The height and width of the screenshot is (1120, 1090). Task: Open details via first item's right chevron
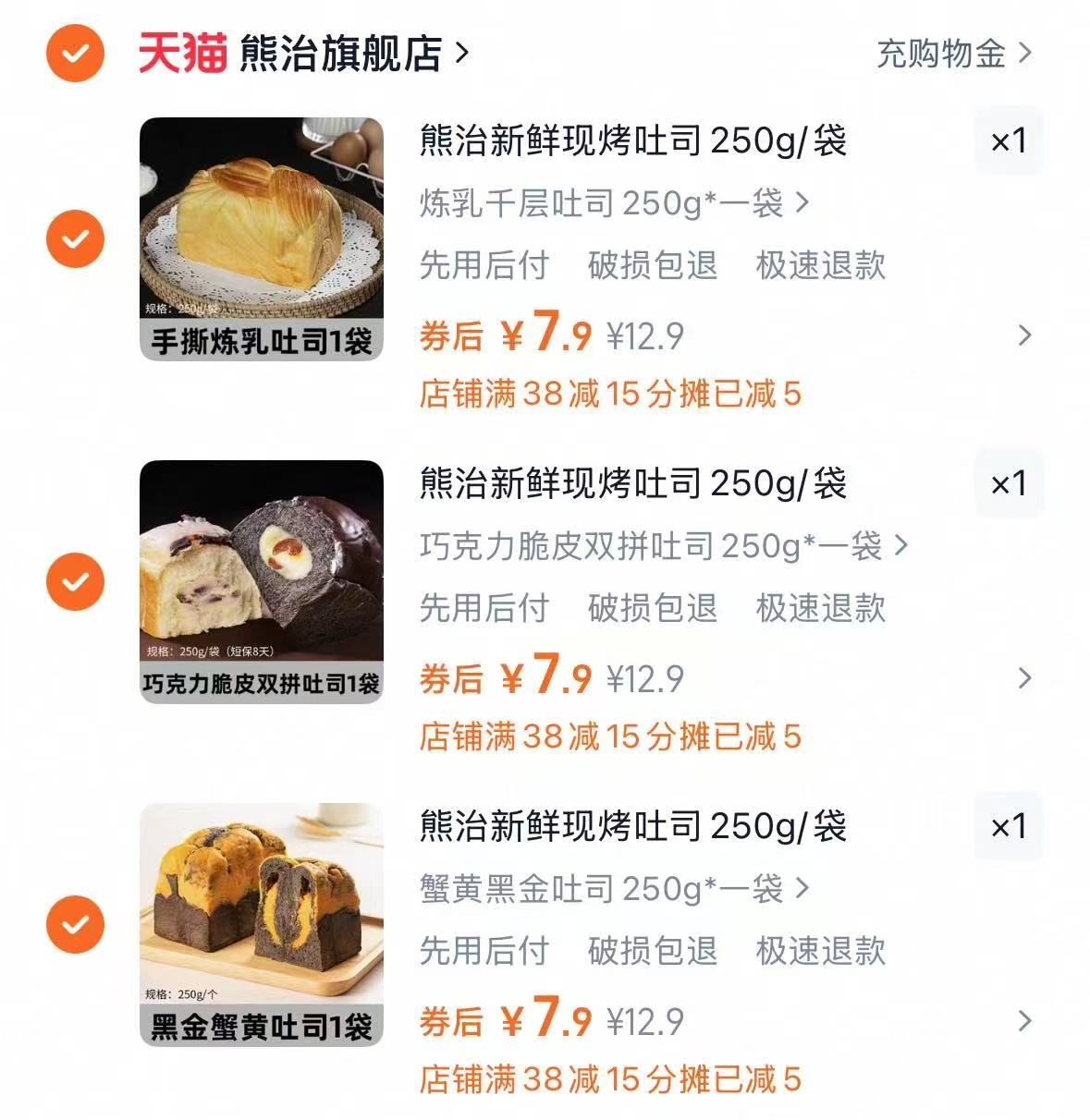tap(1023, 336)
